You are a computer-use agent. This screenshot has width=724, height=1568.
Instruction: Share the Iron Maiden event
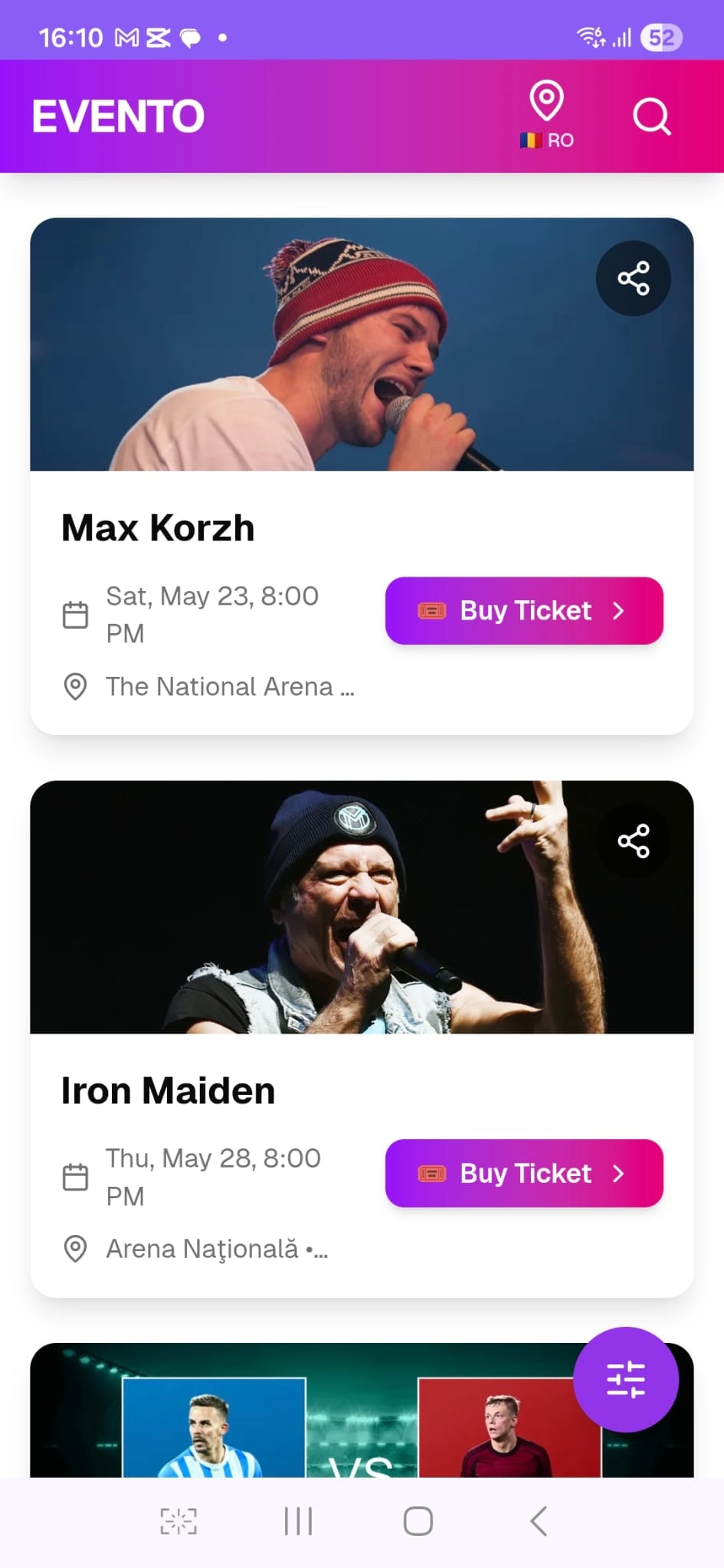(x=633, y=840)
